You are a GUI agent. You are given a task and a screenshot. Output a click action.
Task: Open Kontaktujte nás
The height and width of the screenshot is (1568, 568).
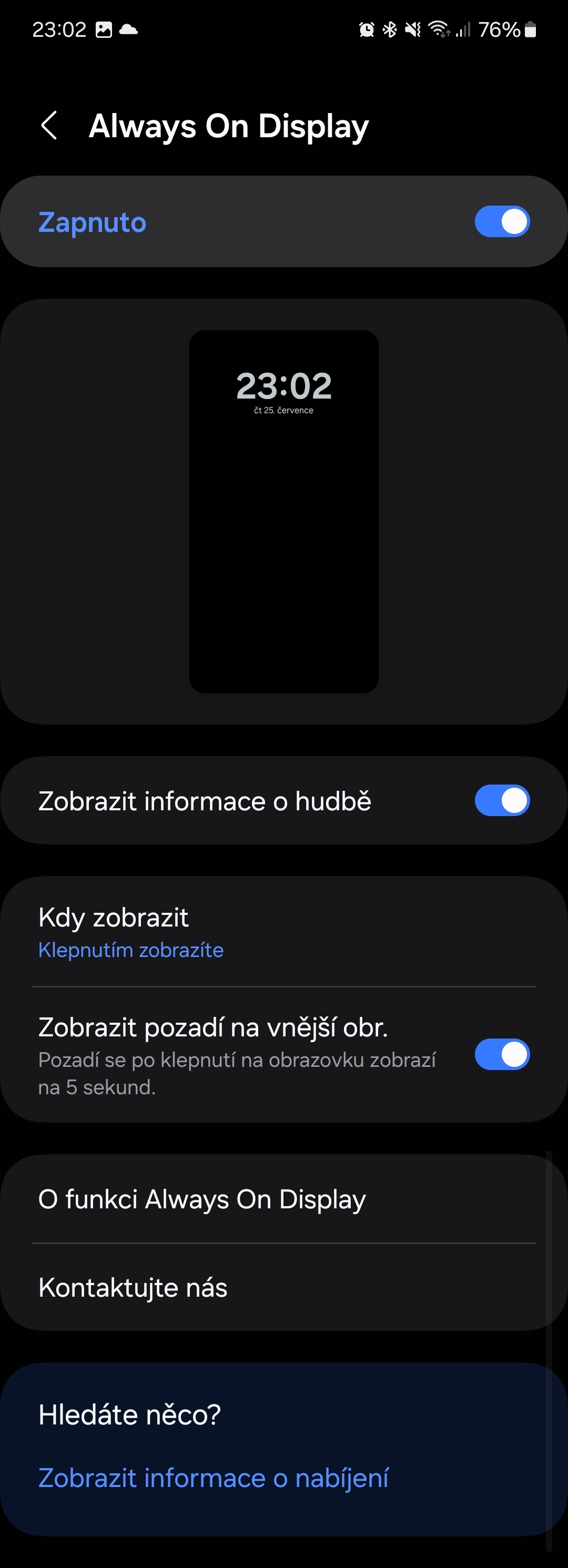point(283,1287)
